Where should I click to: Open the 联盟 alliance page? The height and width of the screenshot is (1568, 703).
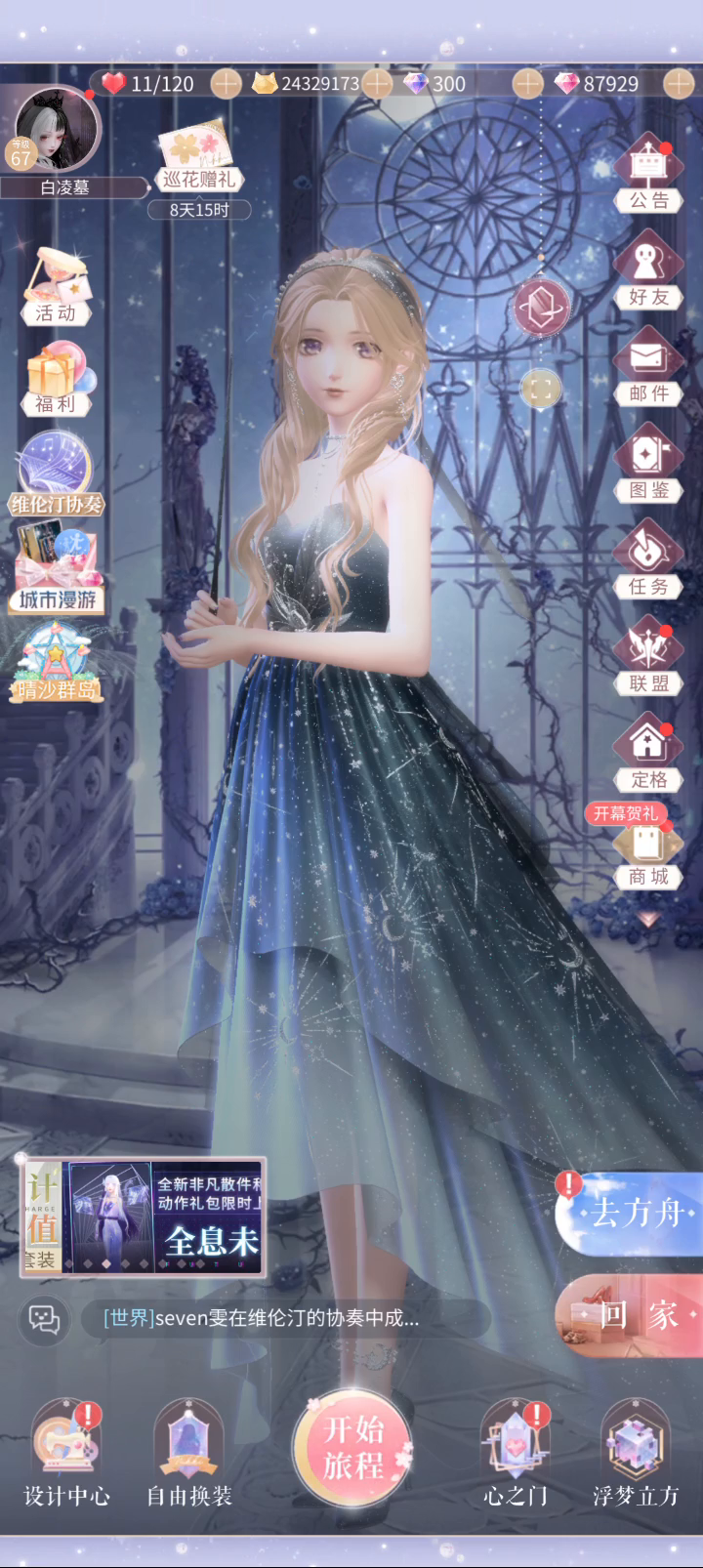tap(647, 657)
